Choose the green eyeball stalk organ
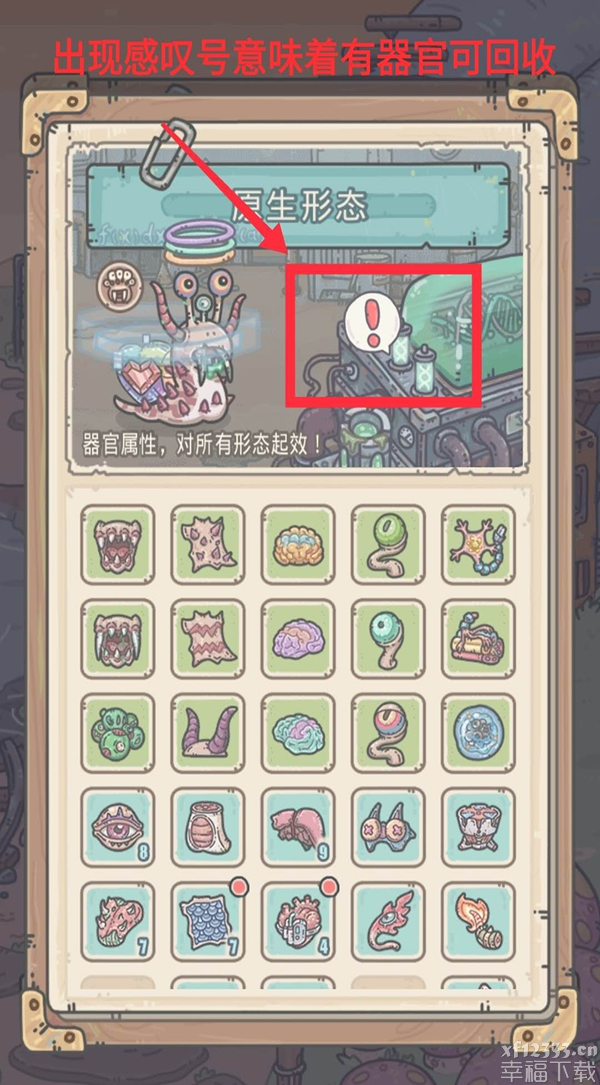Screen dimensions: 600x1085 (x=387, y=543)
